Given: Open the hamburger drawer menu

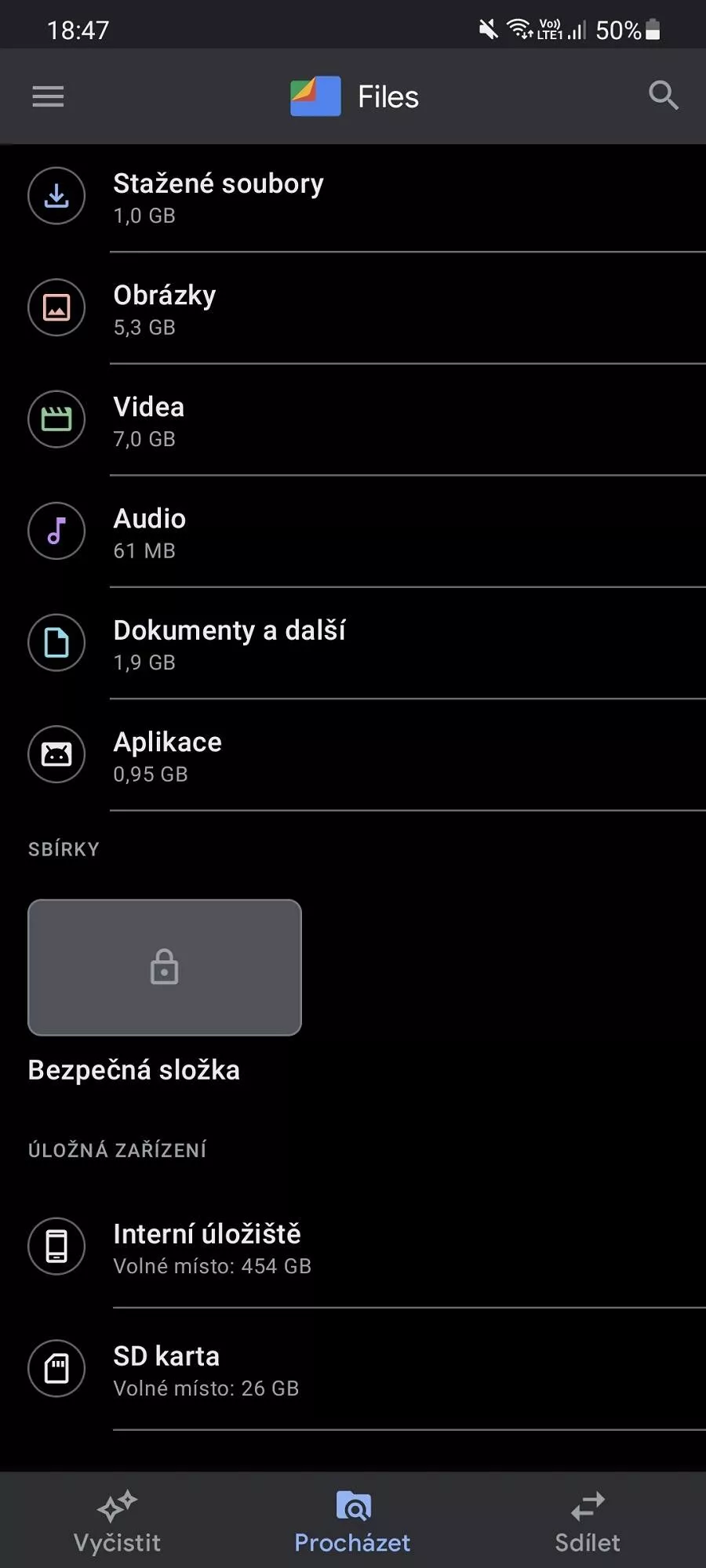Looking at the screenshot, I should coord(48,96).
